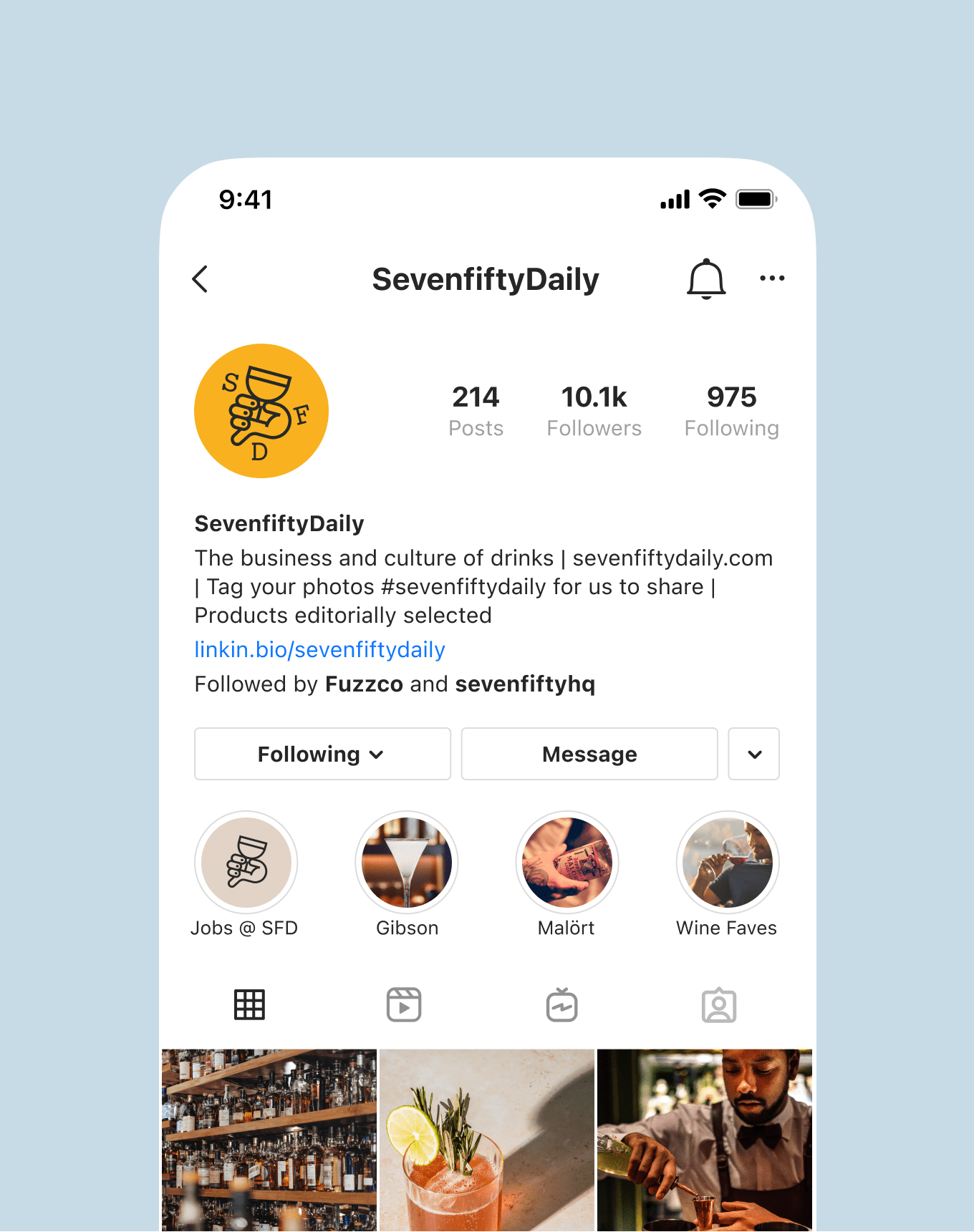View the 10.1k Followers list

[594, 411]
